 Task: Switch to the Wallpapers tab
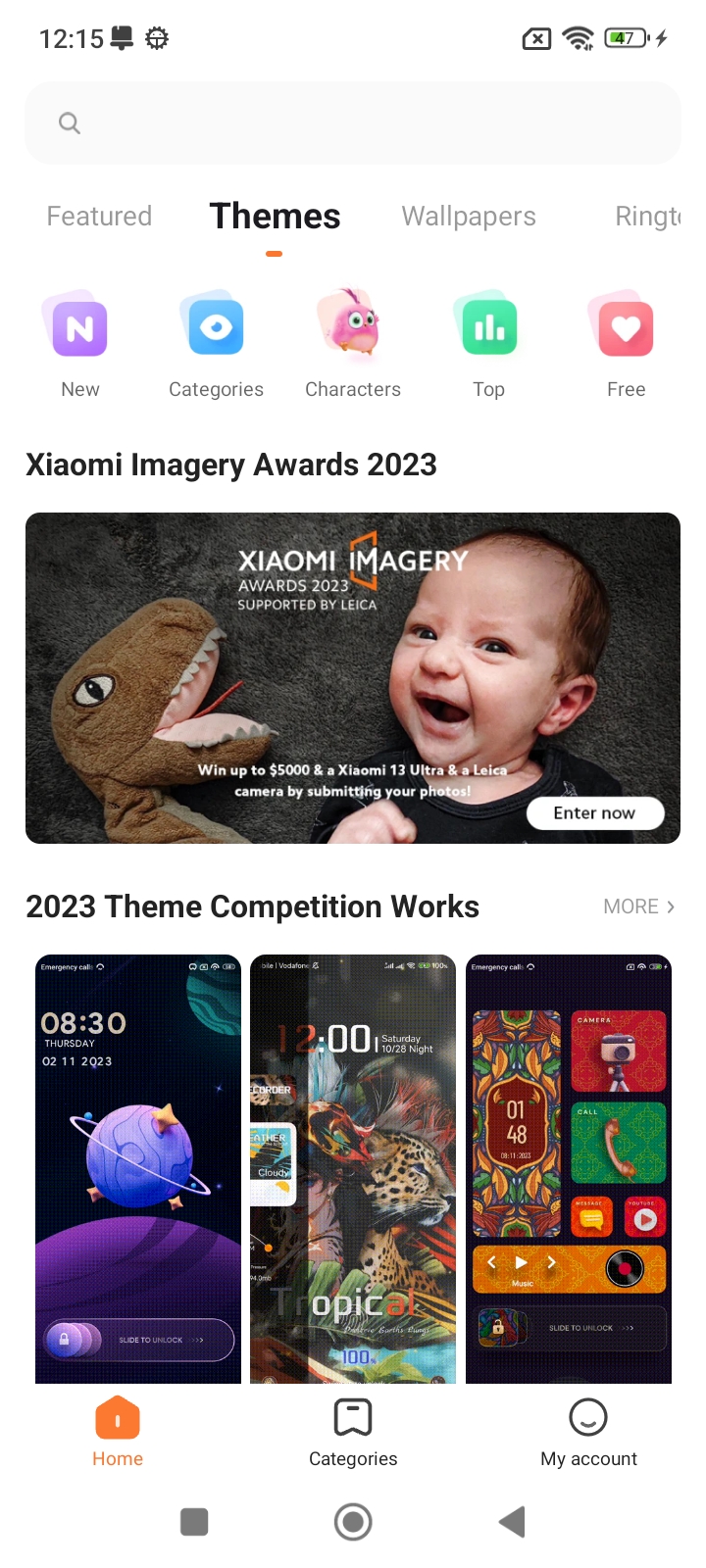point(469,217)
